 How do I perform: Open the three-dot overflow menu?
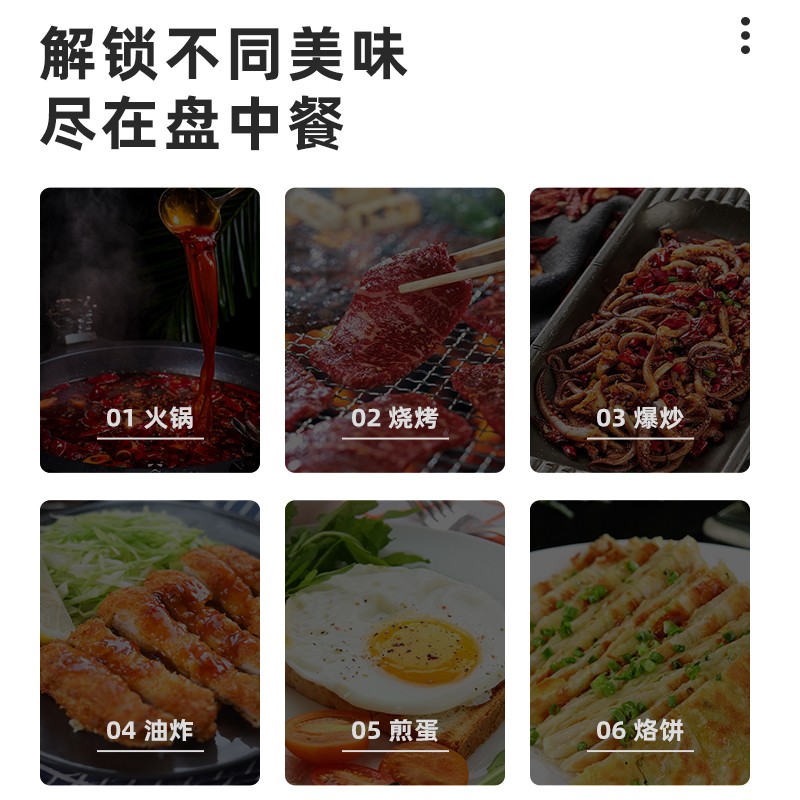745,36
